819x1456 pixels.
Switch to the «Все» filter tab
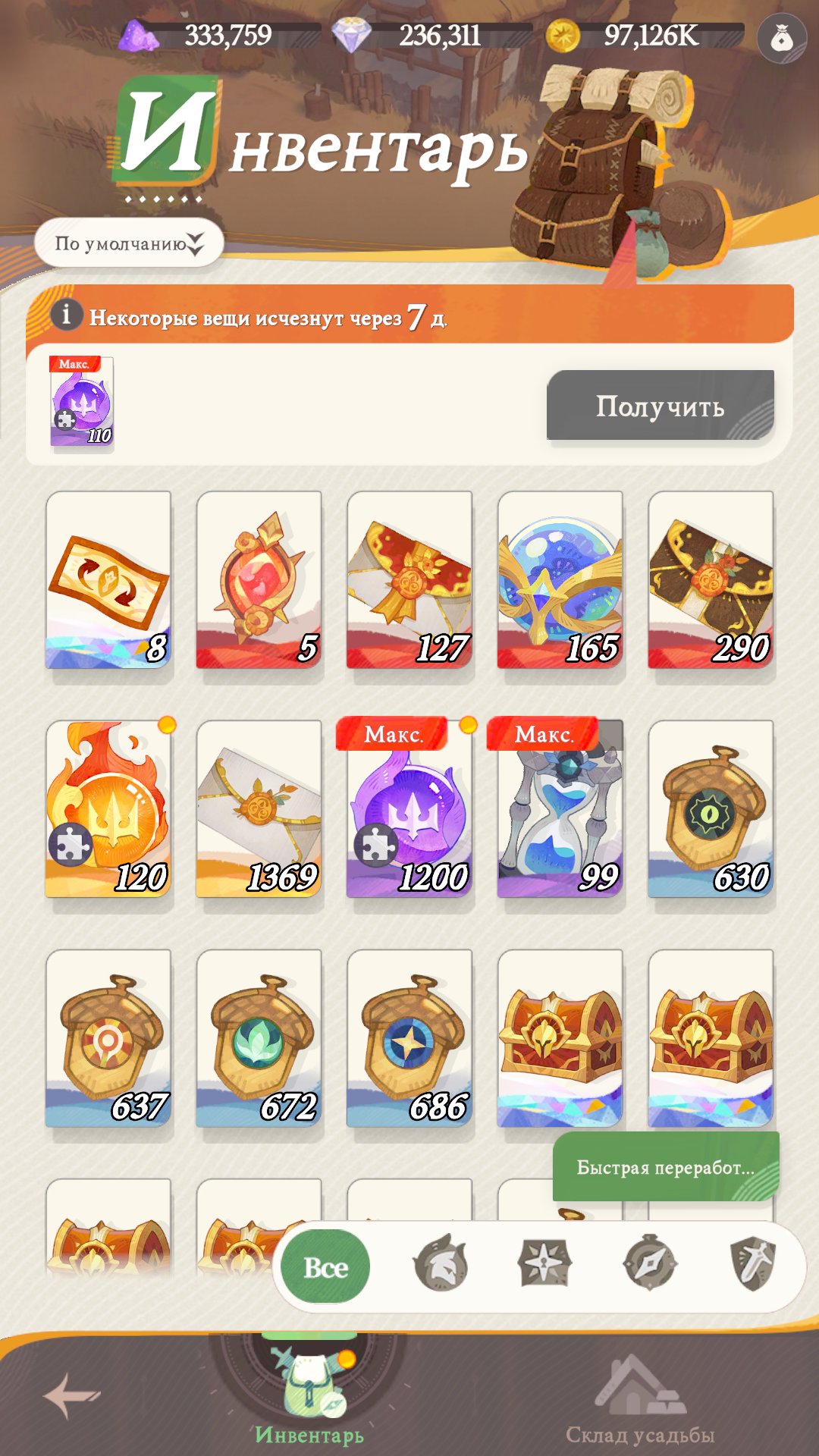point(325,1266)
